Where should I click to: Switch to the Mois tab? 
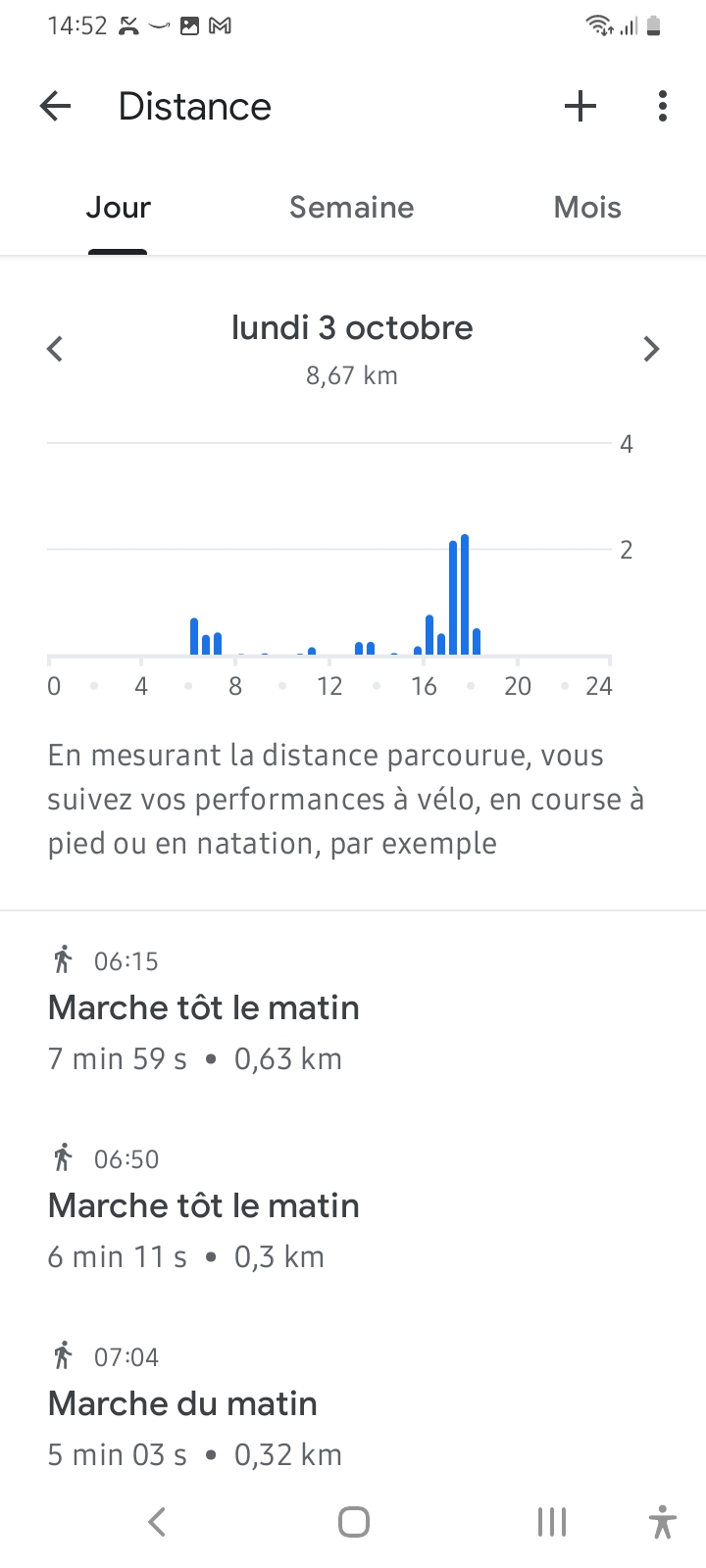[x=587, y=208]
